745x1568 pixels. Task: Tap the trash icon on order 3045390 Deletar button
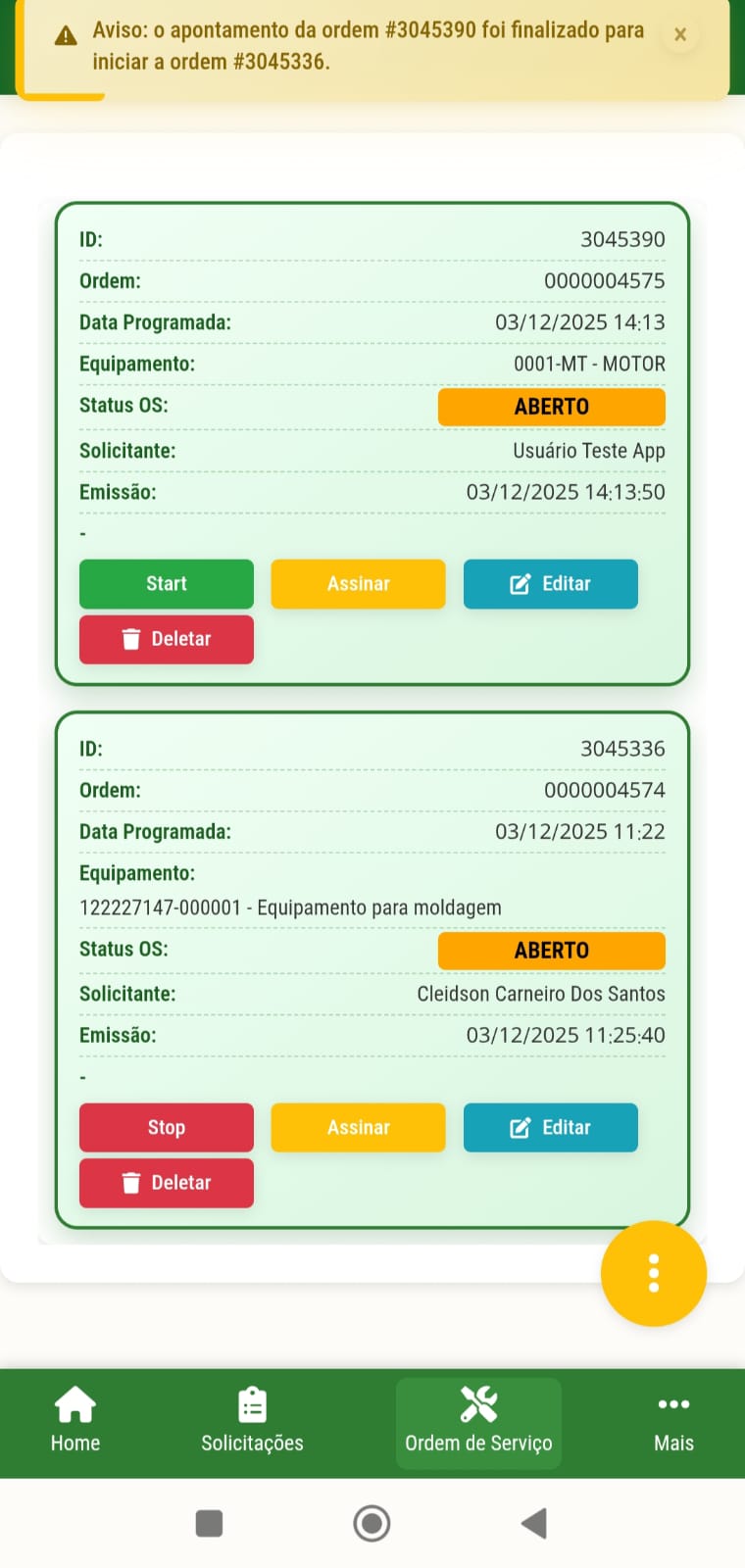[x=130, y=639]
